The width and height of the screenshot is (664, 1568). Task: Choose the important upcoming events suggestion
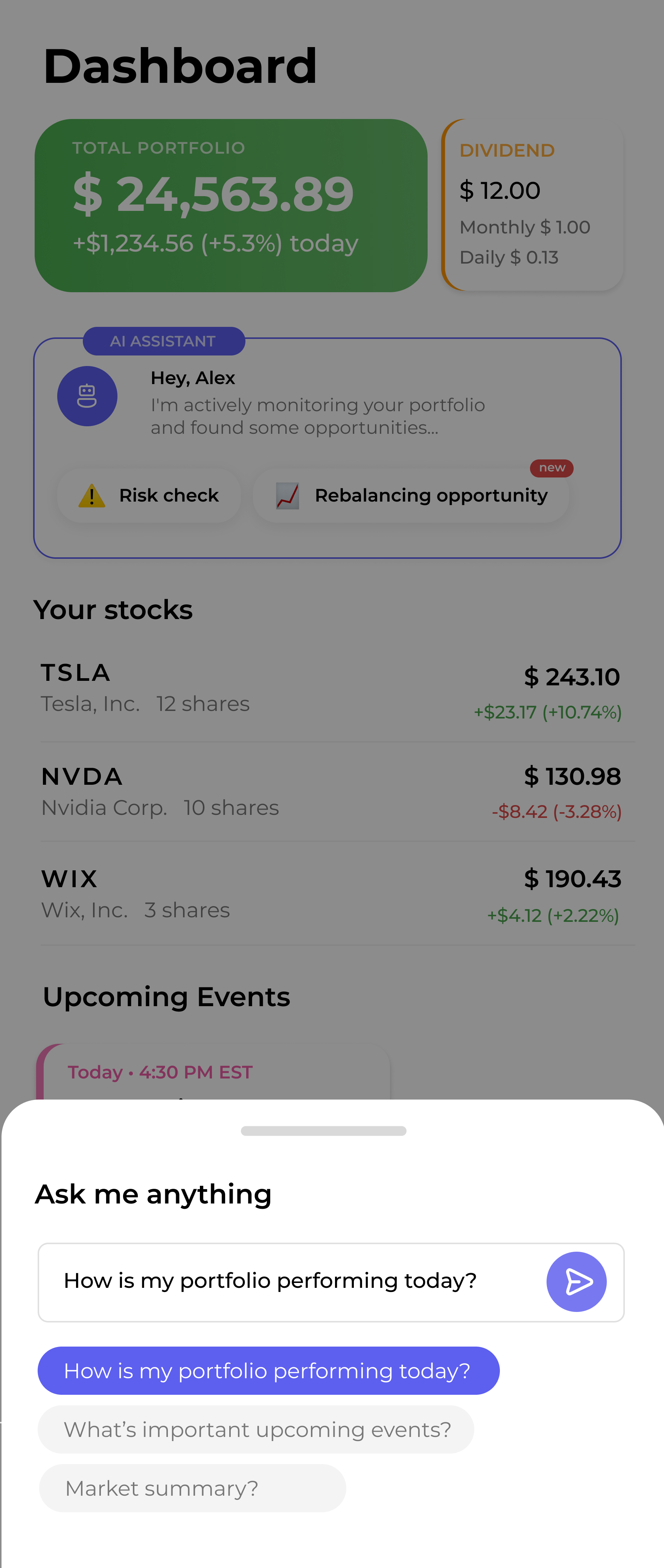256,1429
